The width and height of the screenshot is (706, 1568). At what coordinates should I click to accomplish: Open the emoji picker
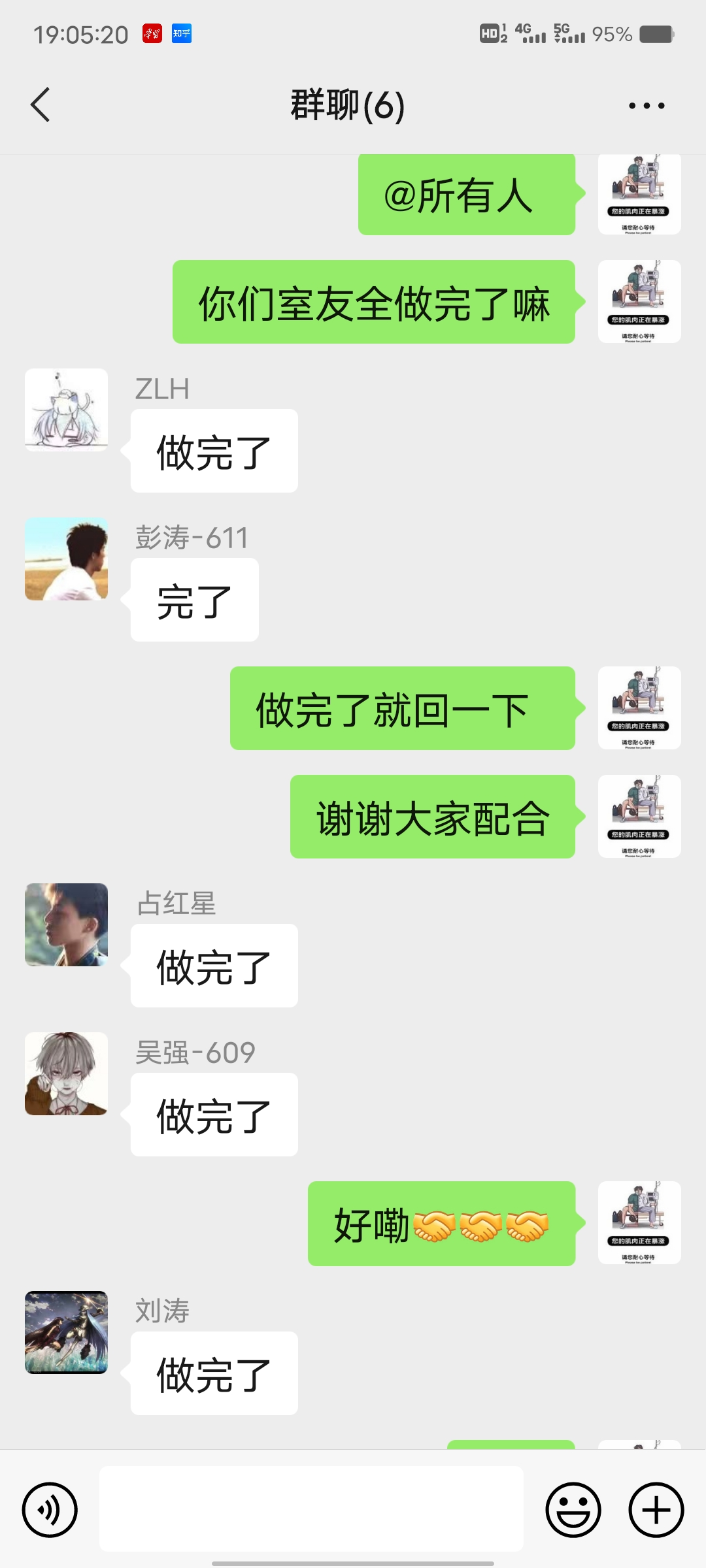(573, 1510)
